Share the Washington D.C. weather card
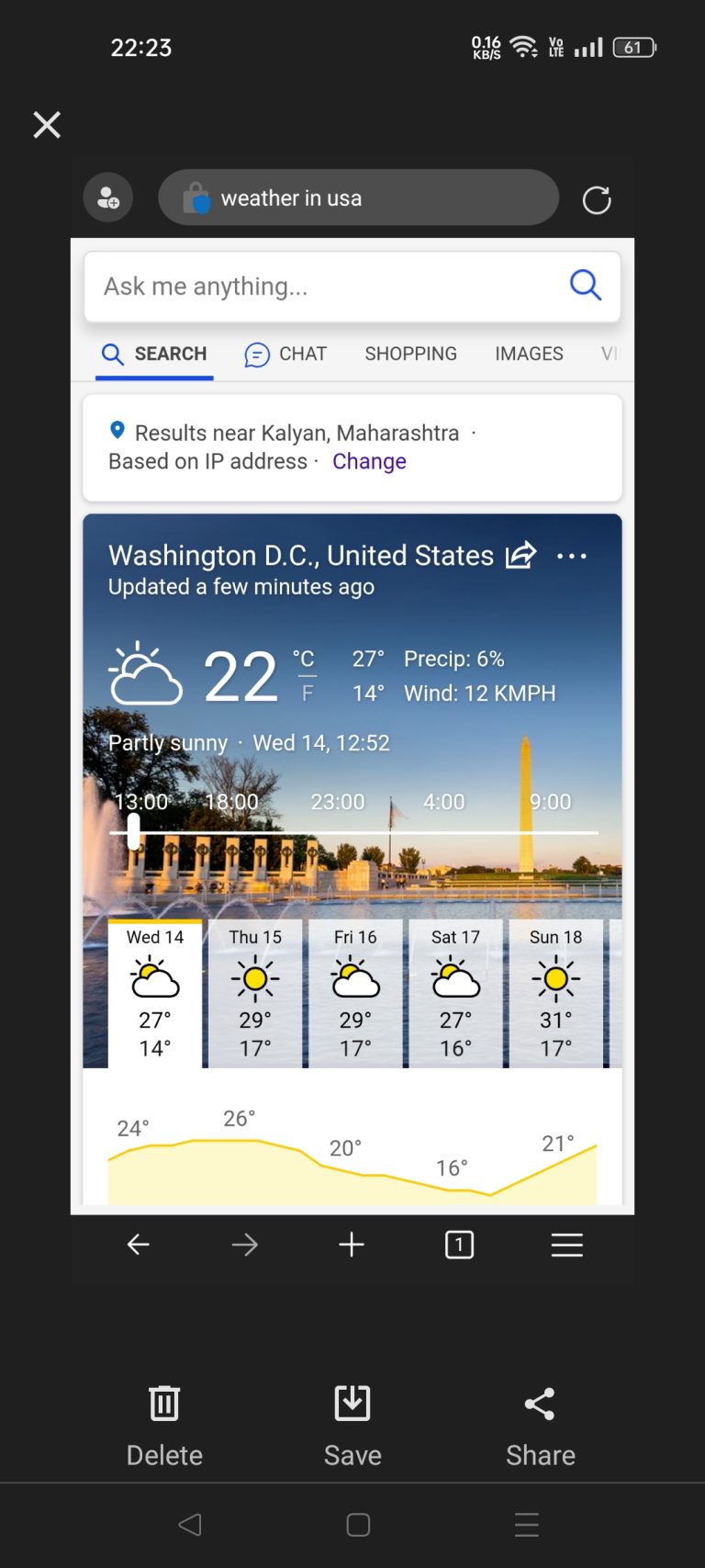 click(x=520, y=555)
